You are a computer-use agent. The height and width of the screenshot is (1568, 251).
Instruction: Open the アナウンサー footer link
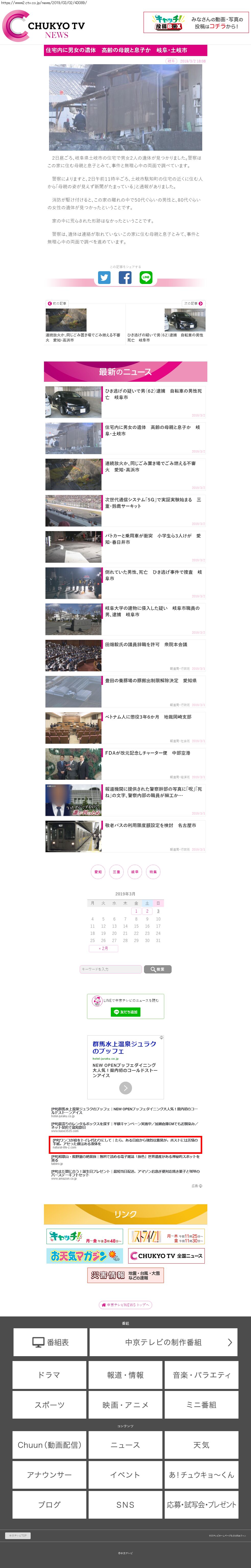pyautogui.click(x=49, y=1474)
